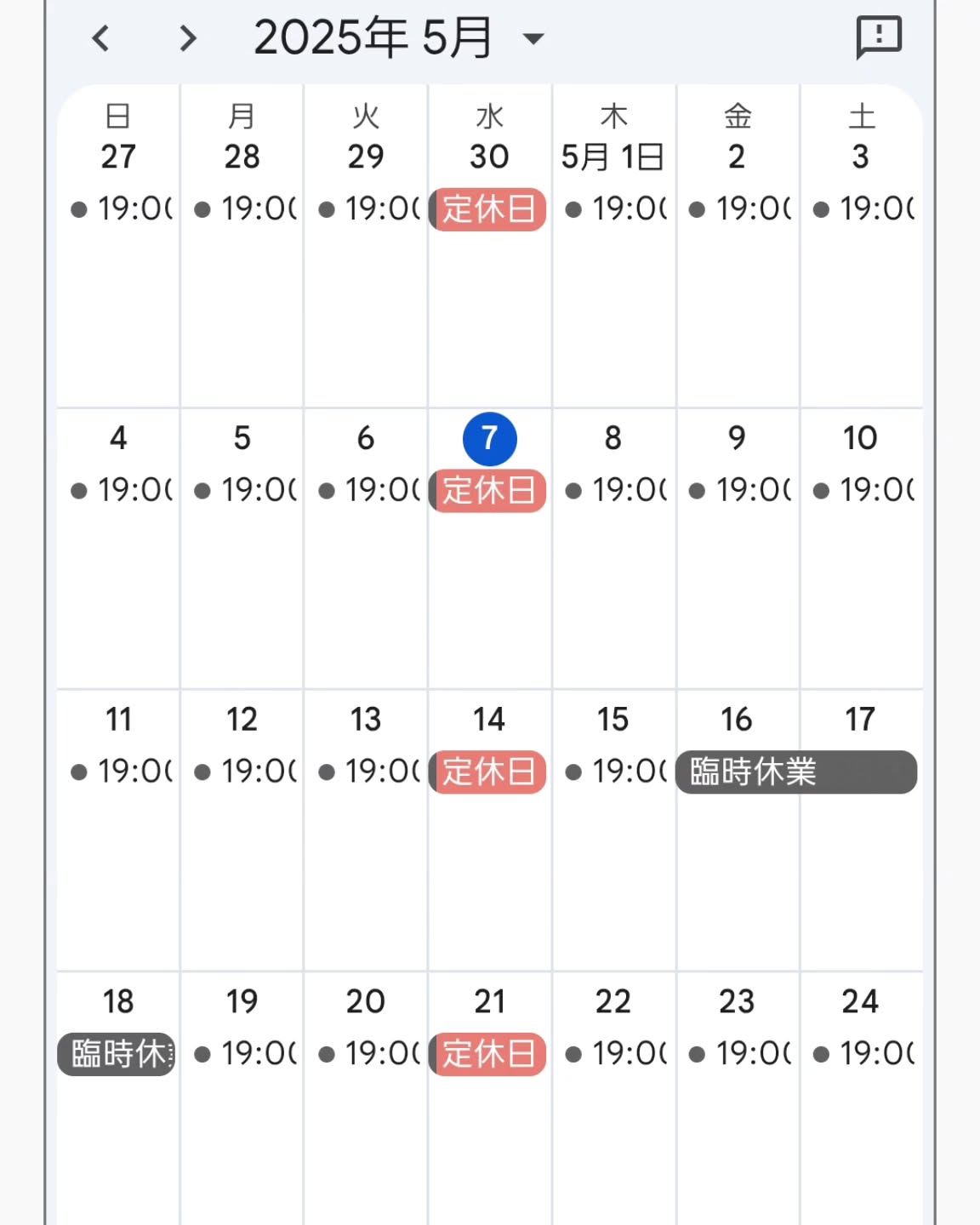Open the 19:00 event on May 22
The width and height of the screenshot is (980, 1225).
pos(616,1054)
